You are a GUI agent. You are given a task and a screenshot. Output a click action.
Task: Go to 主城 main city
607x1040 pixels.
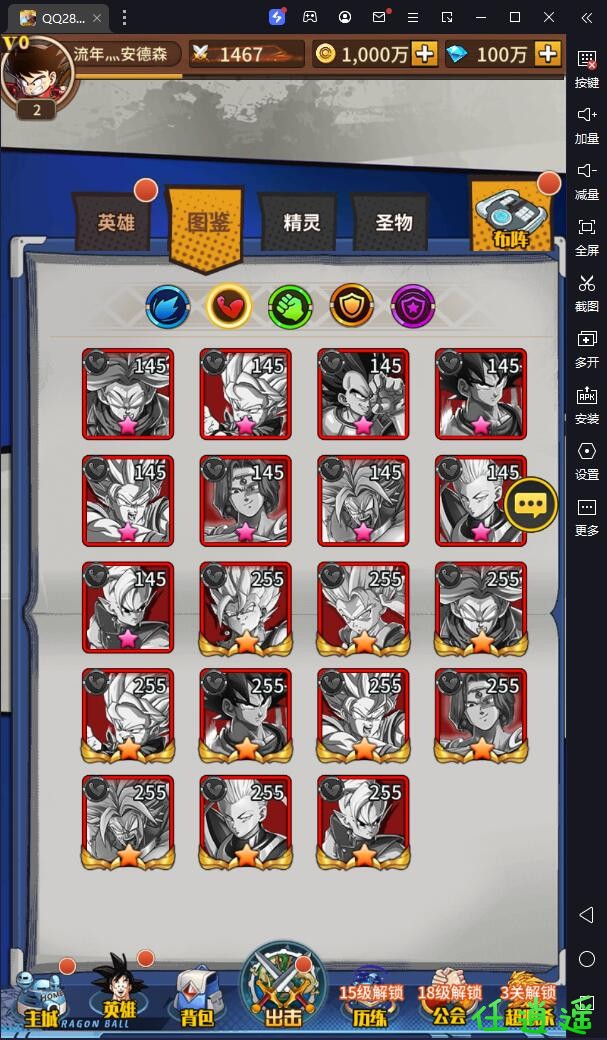click(x=41, y=998)
